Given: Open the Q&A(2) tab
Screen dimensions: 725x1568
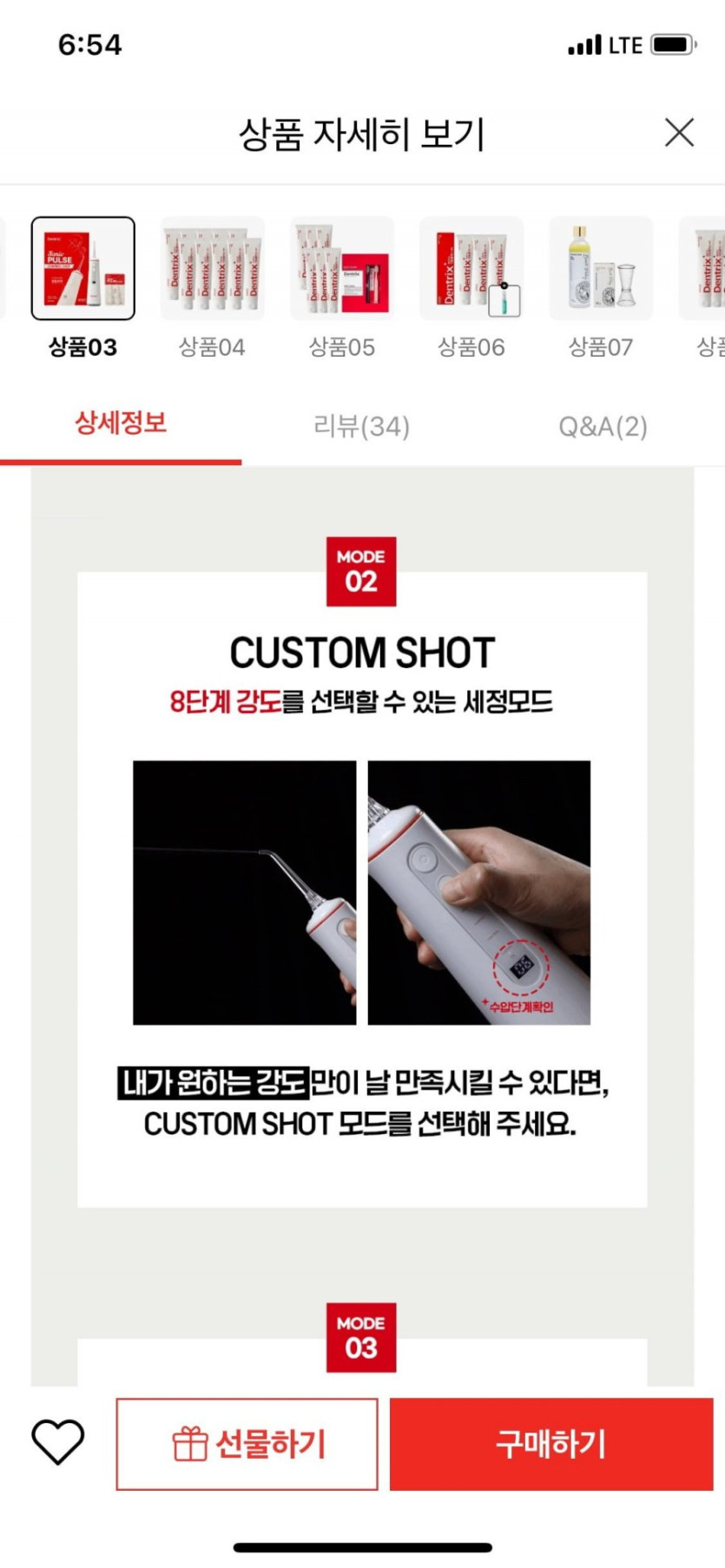Looking at the screenshot, I should coord(603,425).
